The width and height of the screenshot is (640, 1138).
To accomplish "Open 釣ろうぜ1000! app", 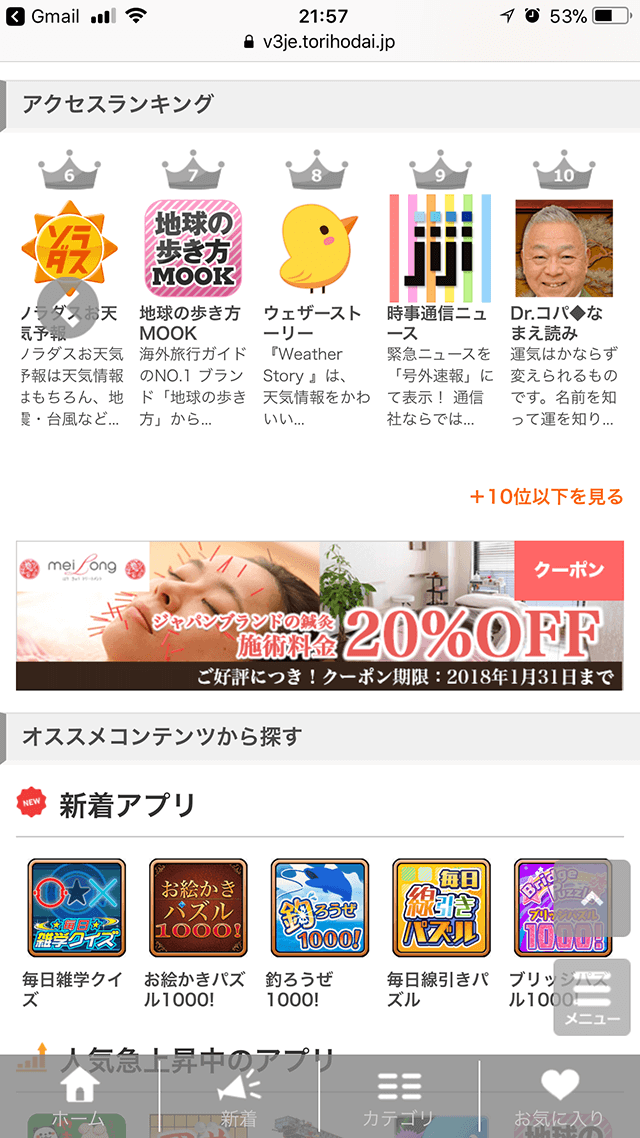I will coord(320,908).
